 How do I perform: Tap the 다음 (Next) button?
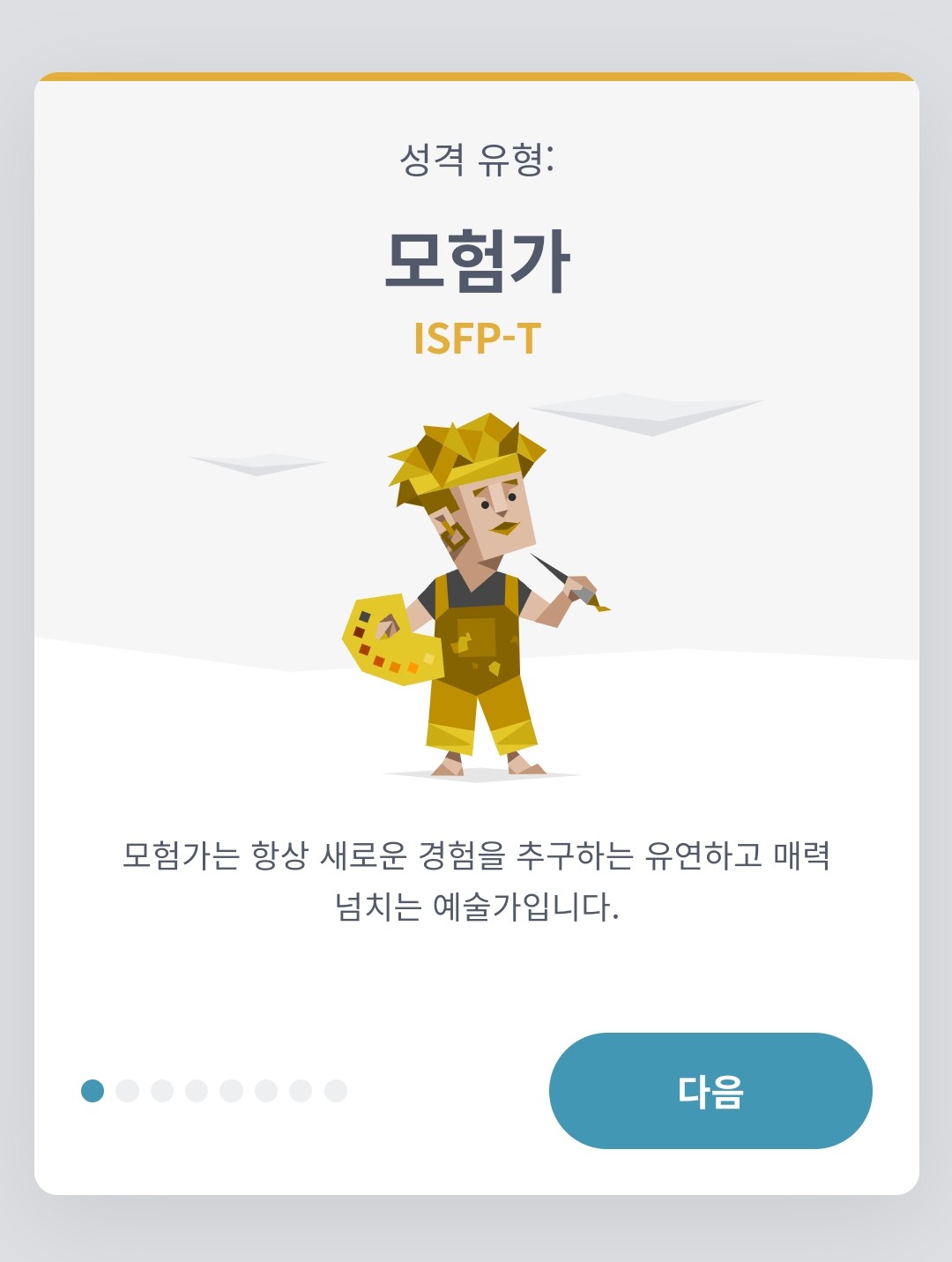pyautogui.click(x=710, y=1091)
